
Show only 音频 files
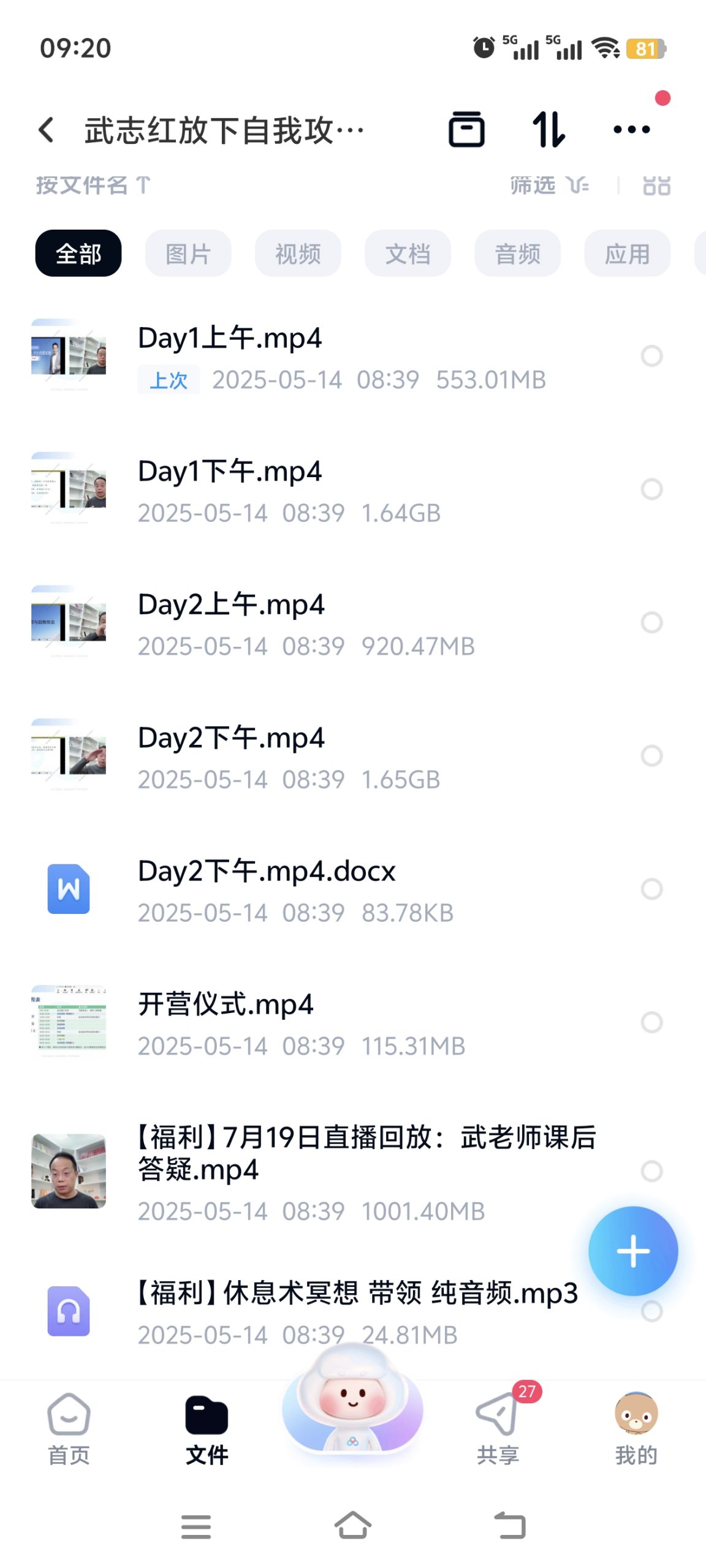point(517,254)
